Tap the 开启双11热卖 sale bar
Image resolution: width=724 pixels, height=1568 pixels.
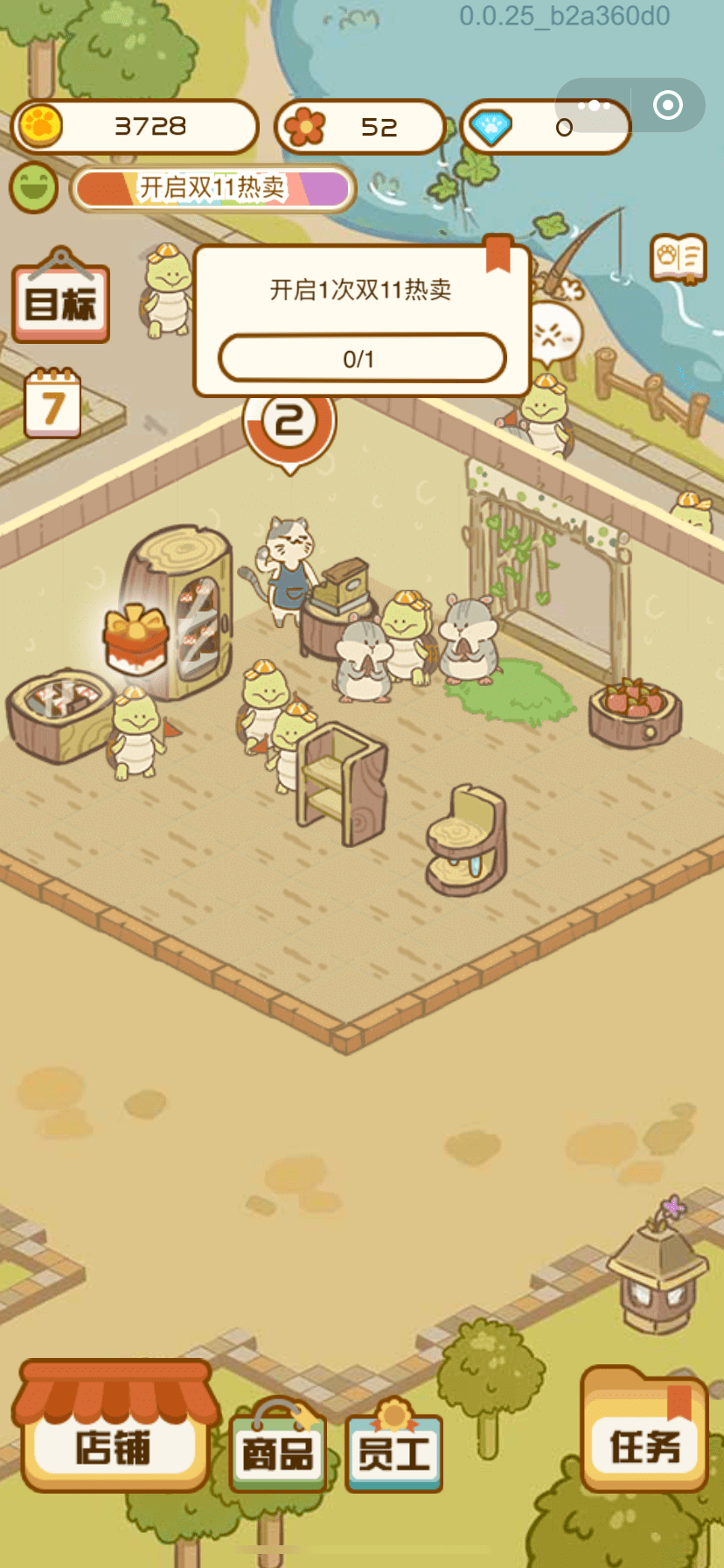pos(212,188)
